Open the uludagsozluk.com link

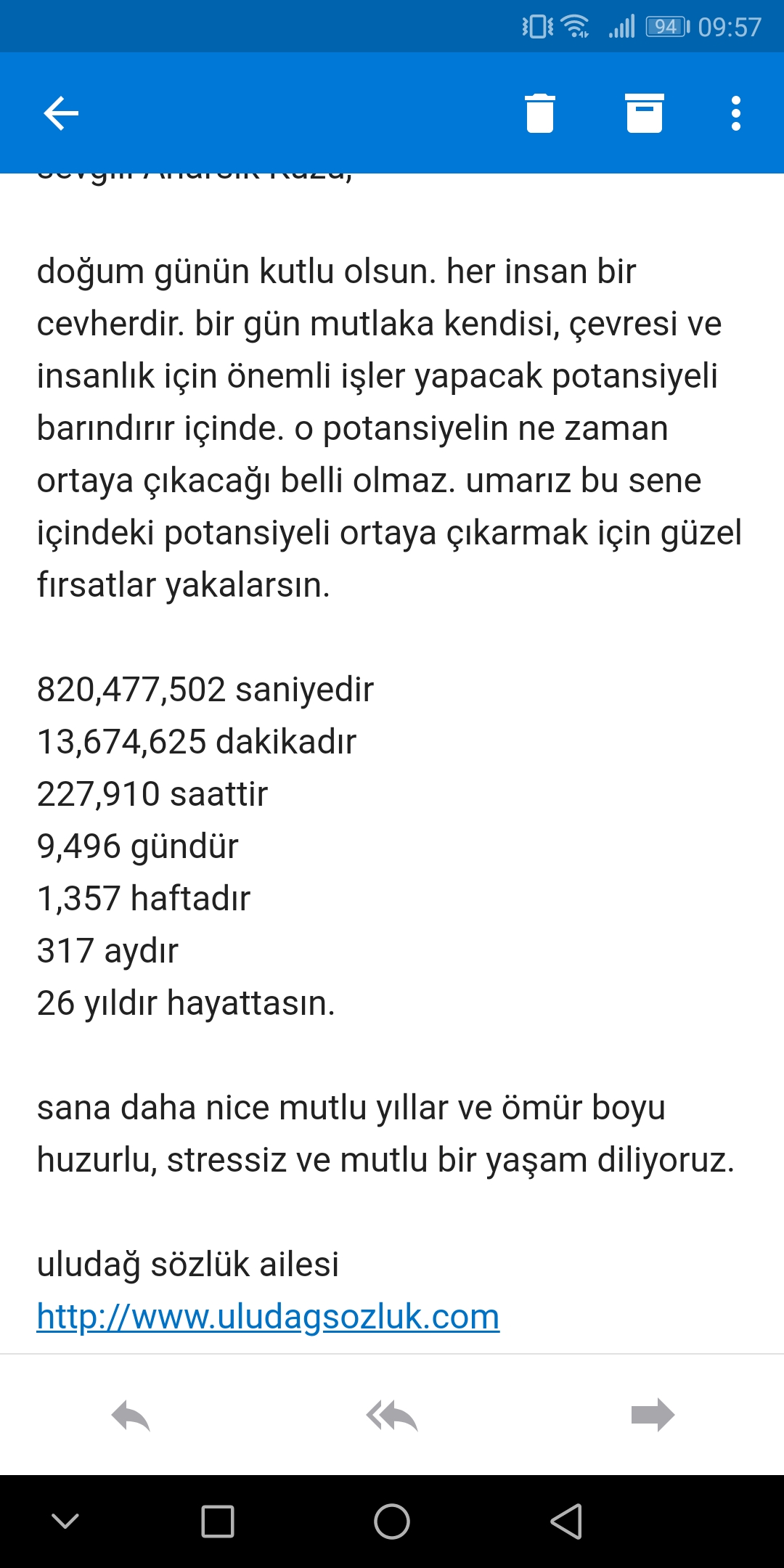coord(268,1316)
